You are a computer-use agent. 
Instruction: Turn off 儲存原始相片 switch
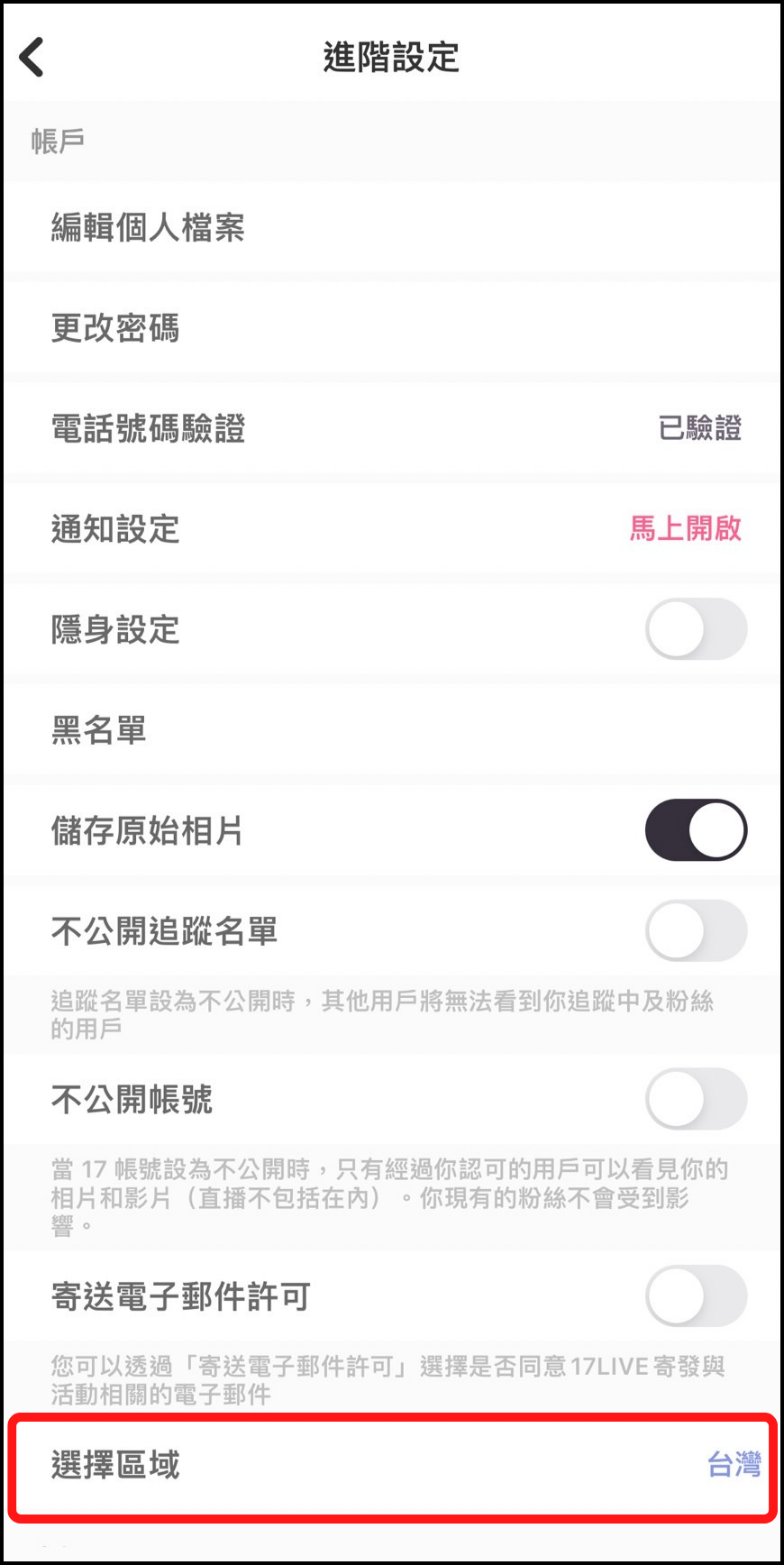pos(696,830)
